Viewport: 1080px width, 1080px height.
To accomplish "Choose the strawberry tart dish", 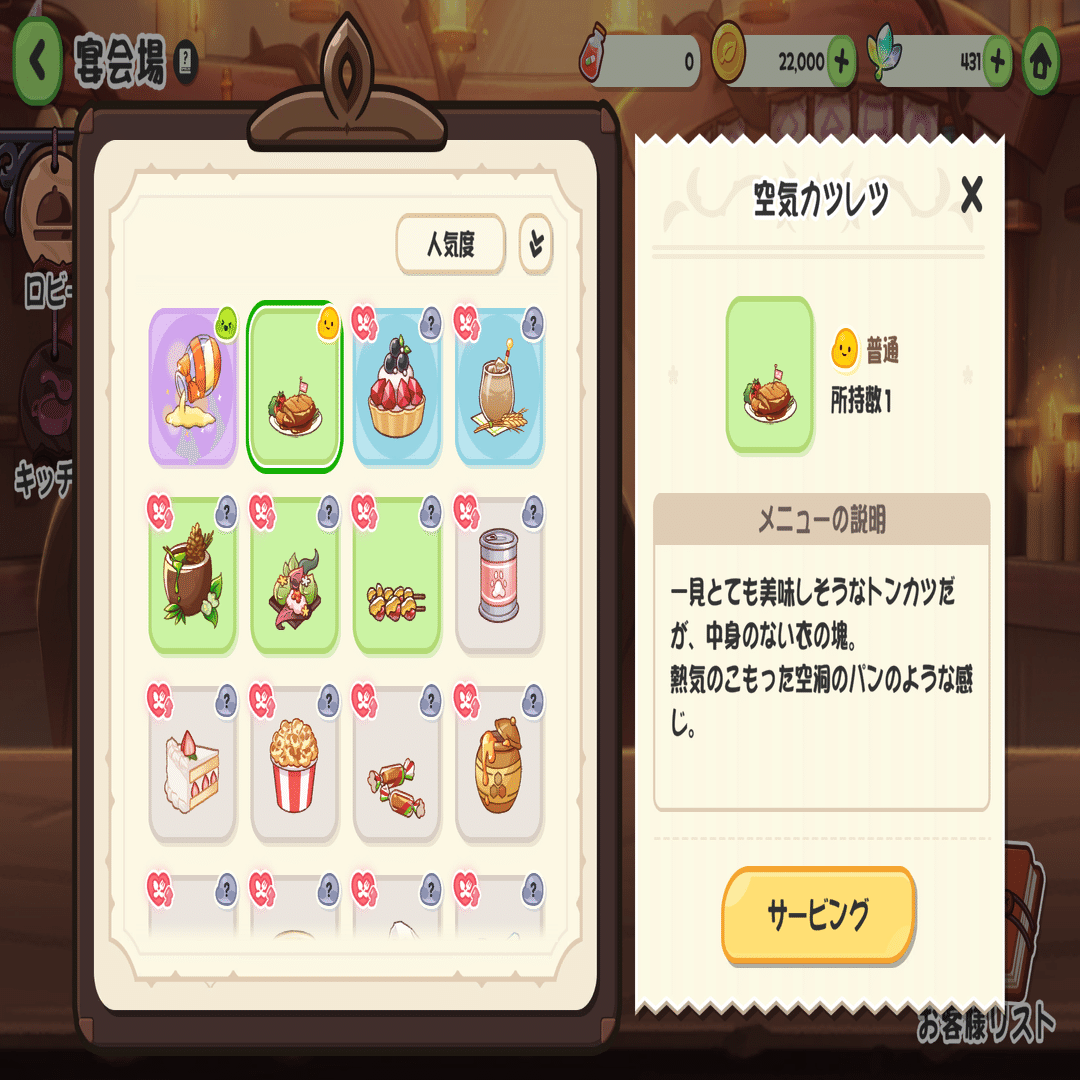I will [397, 386].
